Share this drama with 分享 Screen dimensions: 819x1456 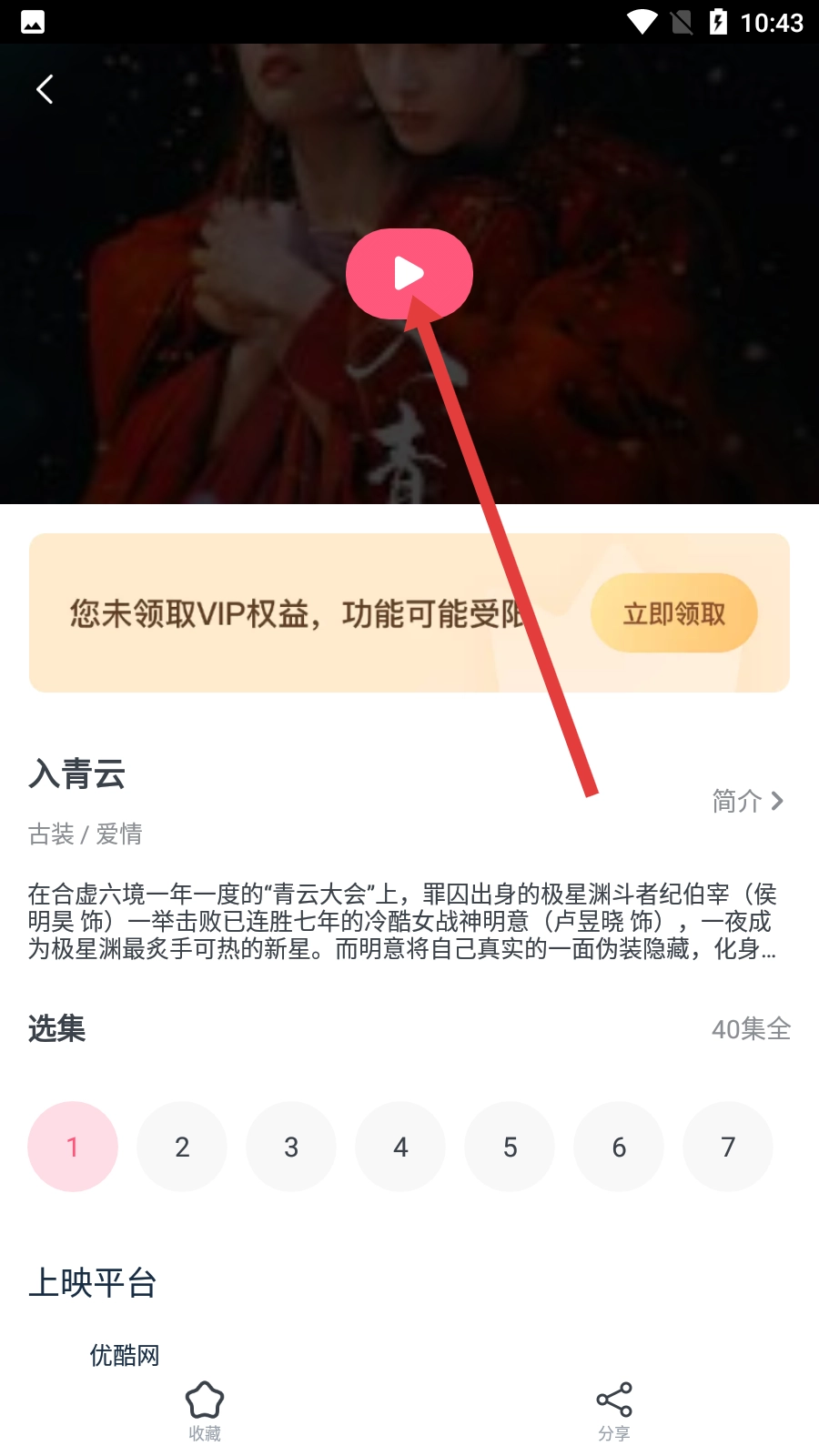(x=614, y=1410)
